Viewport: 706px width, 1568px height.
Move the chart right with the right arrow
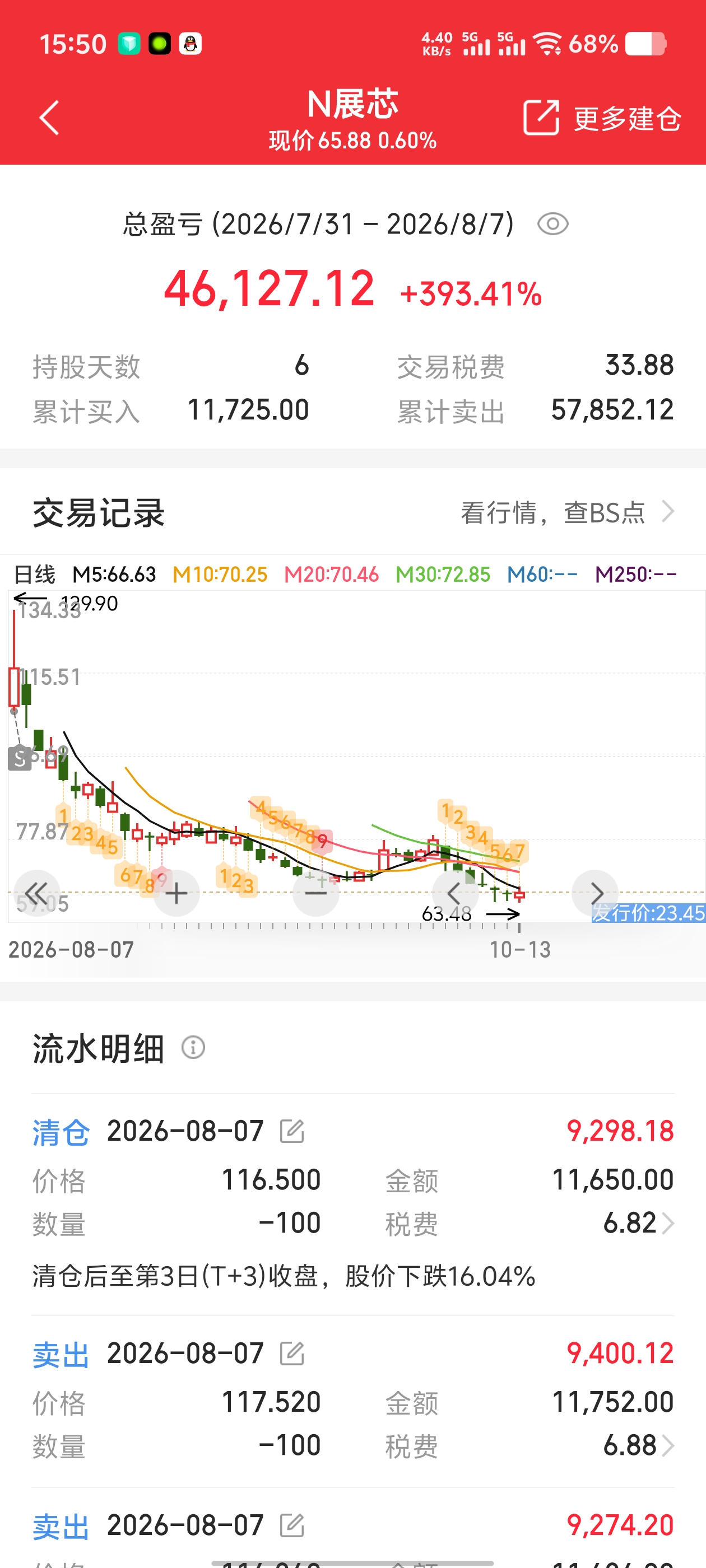pos(595,893)
